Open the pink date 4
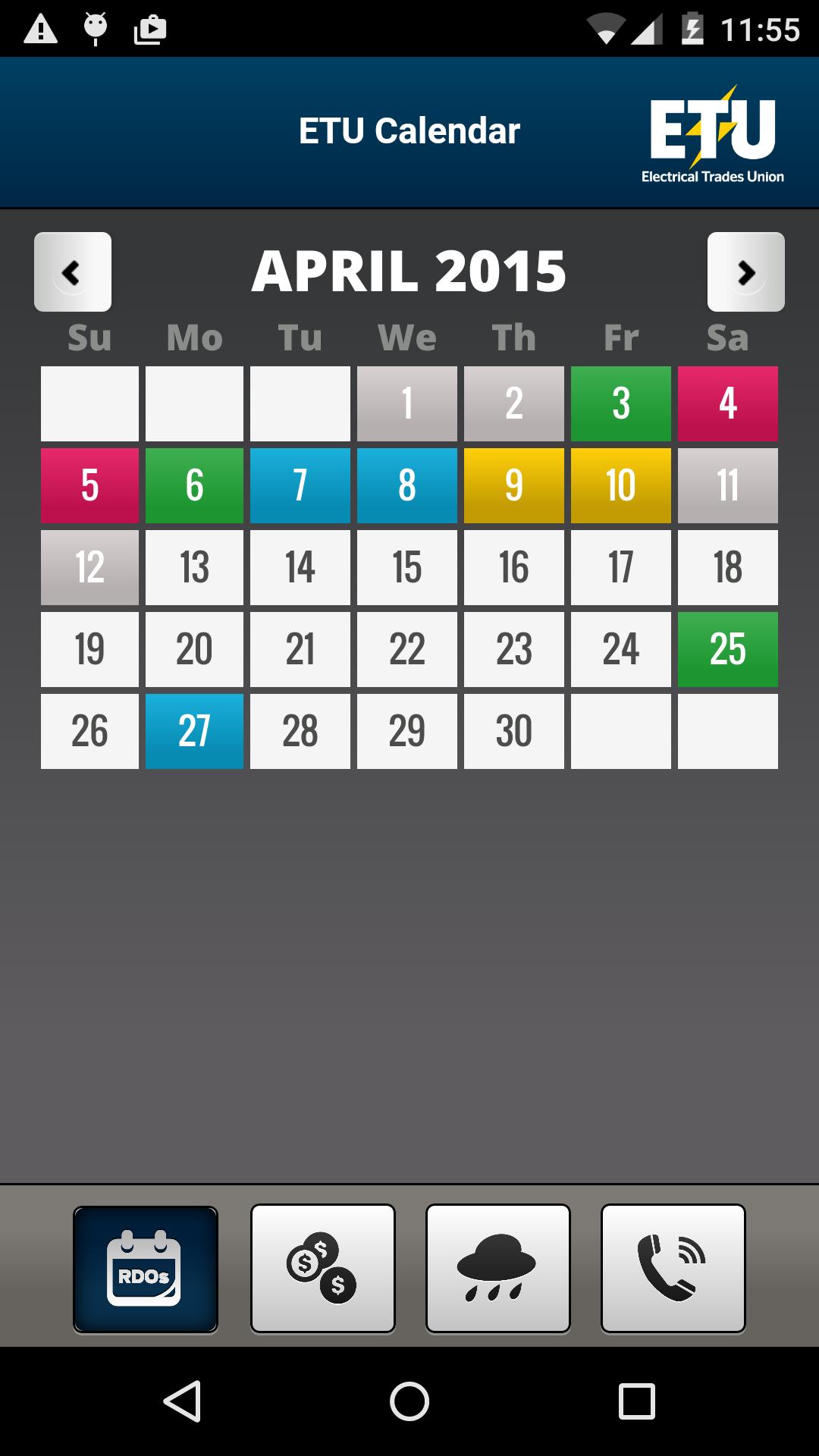This screenshot has height=1456, width=819. [x=727, y=403]
